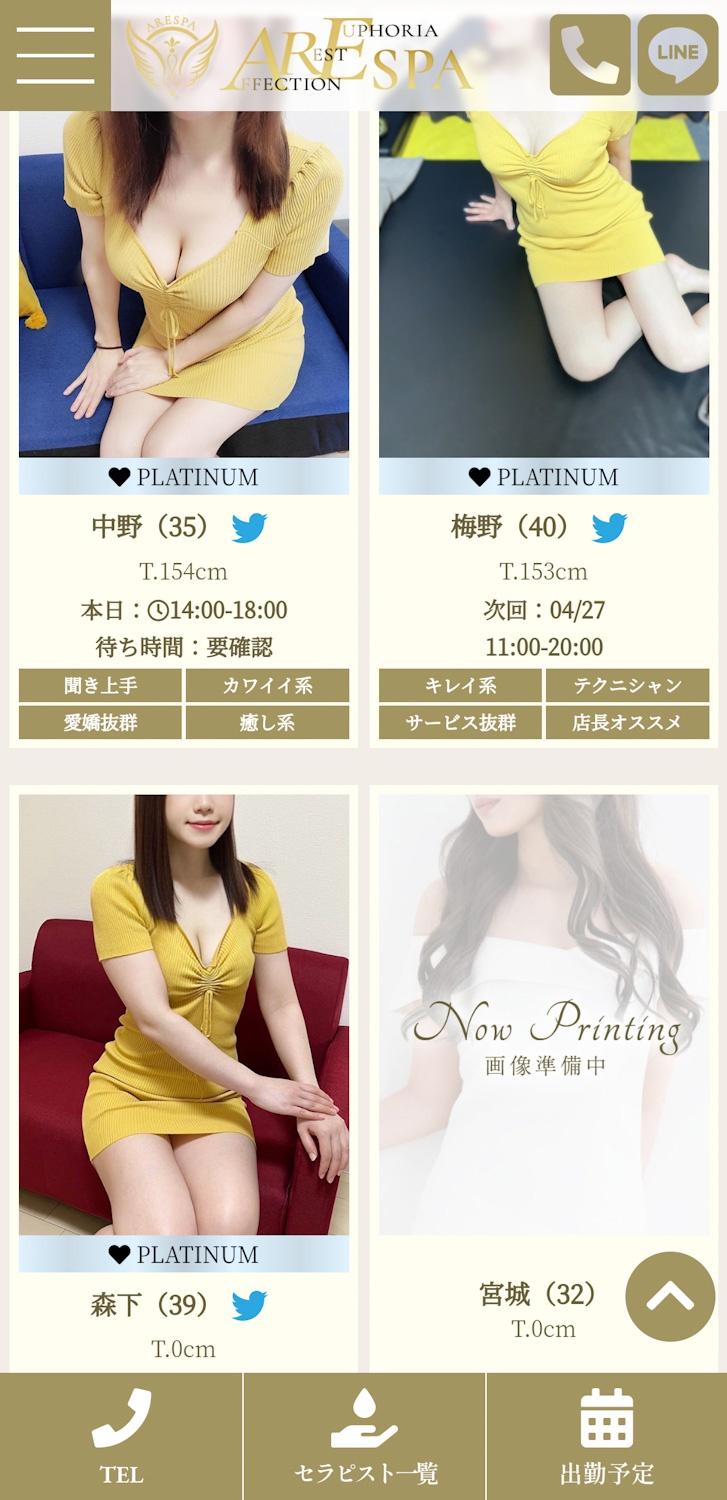Image resolution: width=727 pixels, height=1500 pixels.
Task: Jump back to top with arrow button
Action: (670, 1297)
